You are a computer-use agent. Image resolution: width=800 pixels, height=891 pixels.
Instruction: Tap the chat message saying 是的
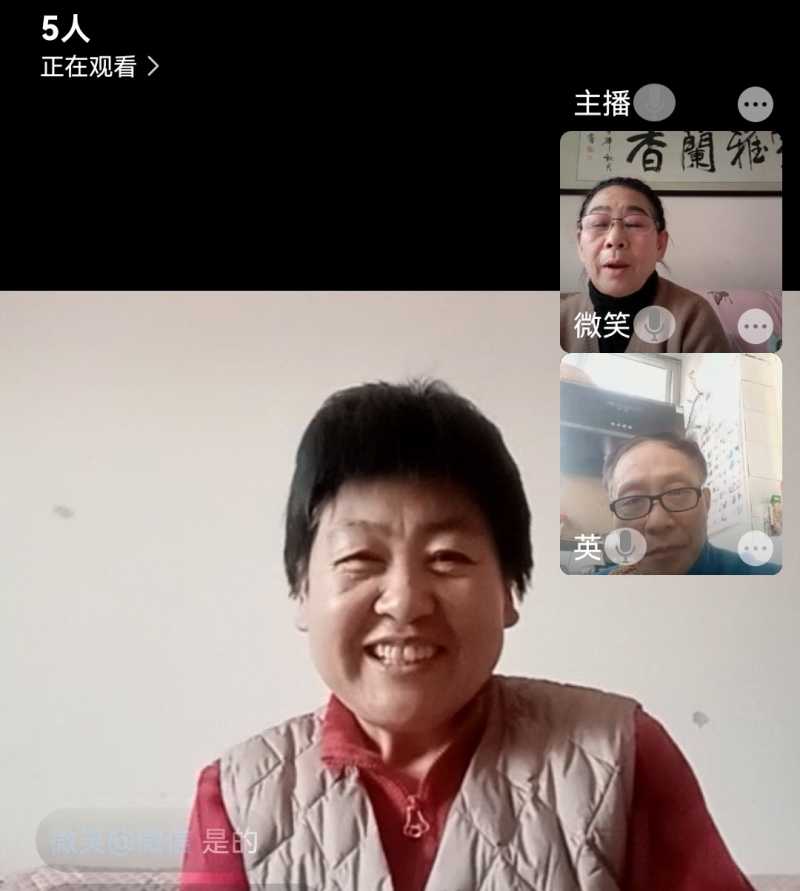pos(150,841)
